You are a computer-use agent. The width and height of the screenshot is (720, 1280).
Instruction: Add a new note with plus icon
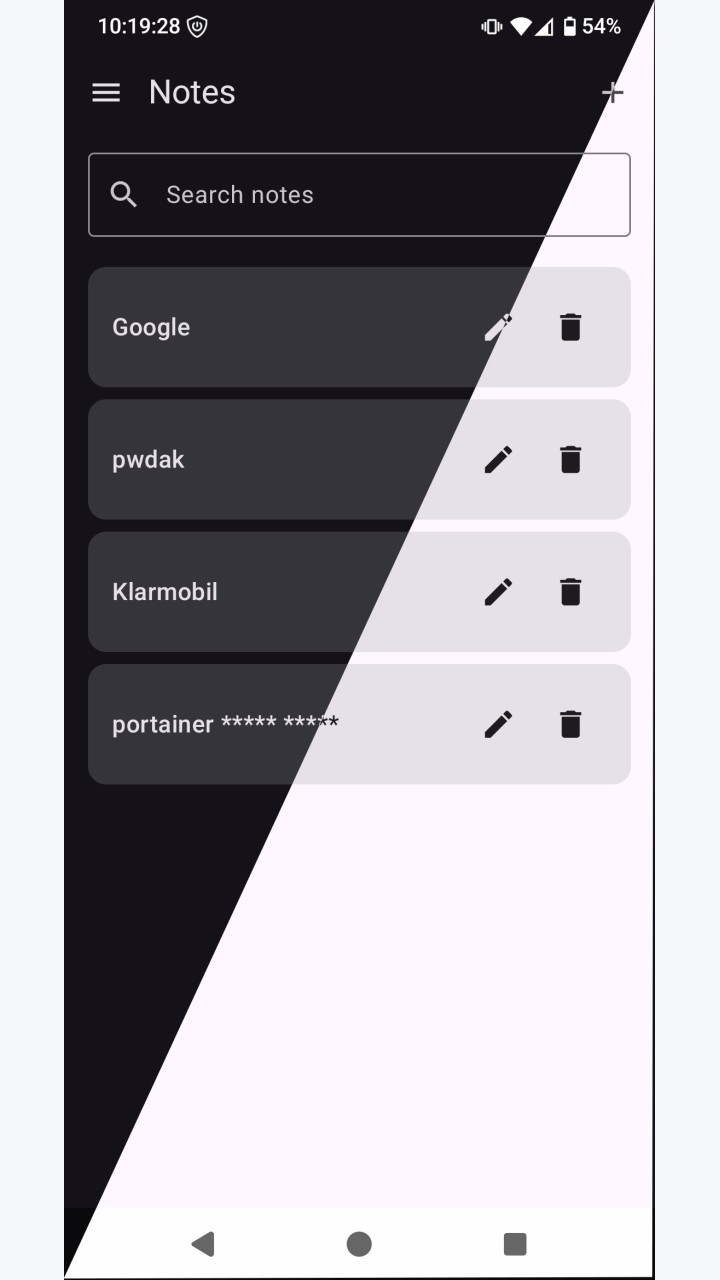coord(612,92)
